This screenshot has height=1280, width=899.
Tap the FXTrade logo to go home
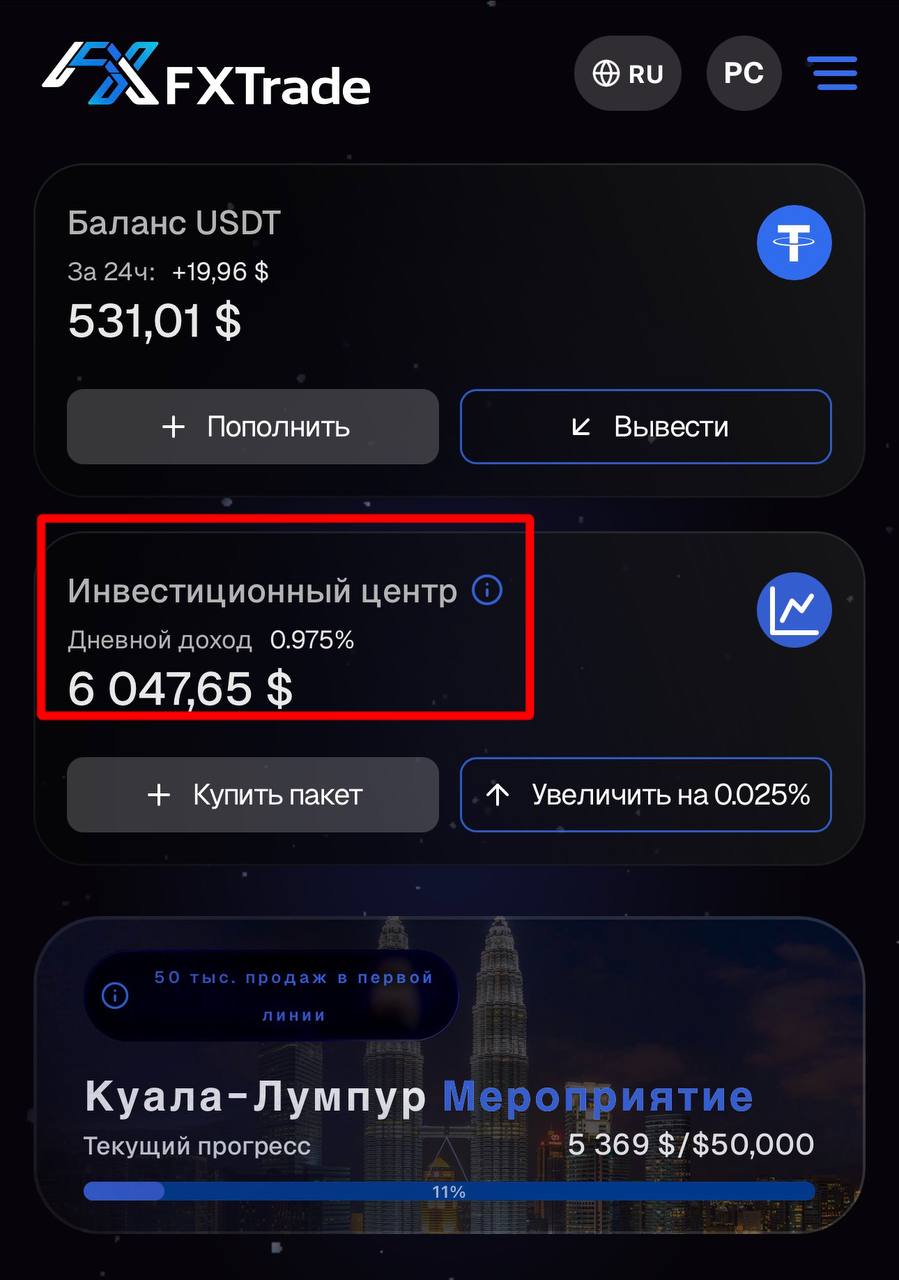(206, 74)
